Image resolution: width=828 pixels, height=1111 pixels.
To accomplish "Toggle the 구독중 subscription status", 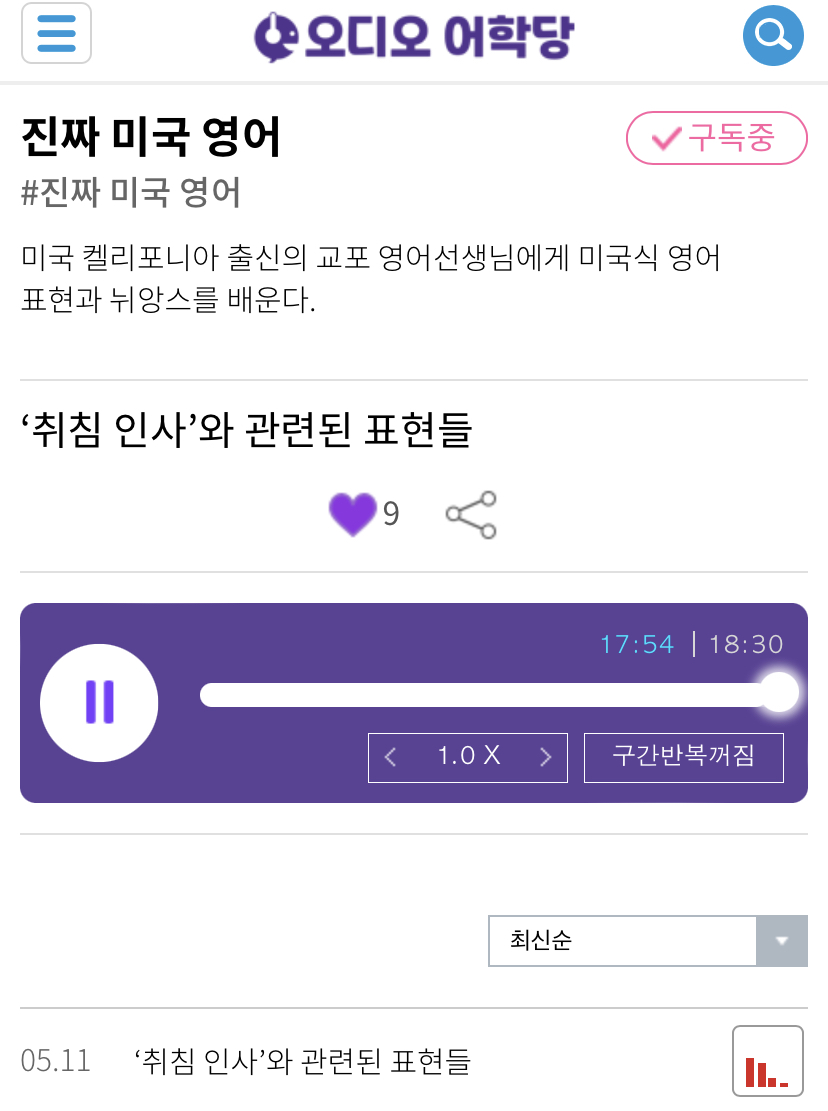I will tap(716, 138).
